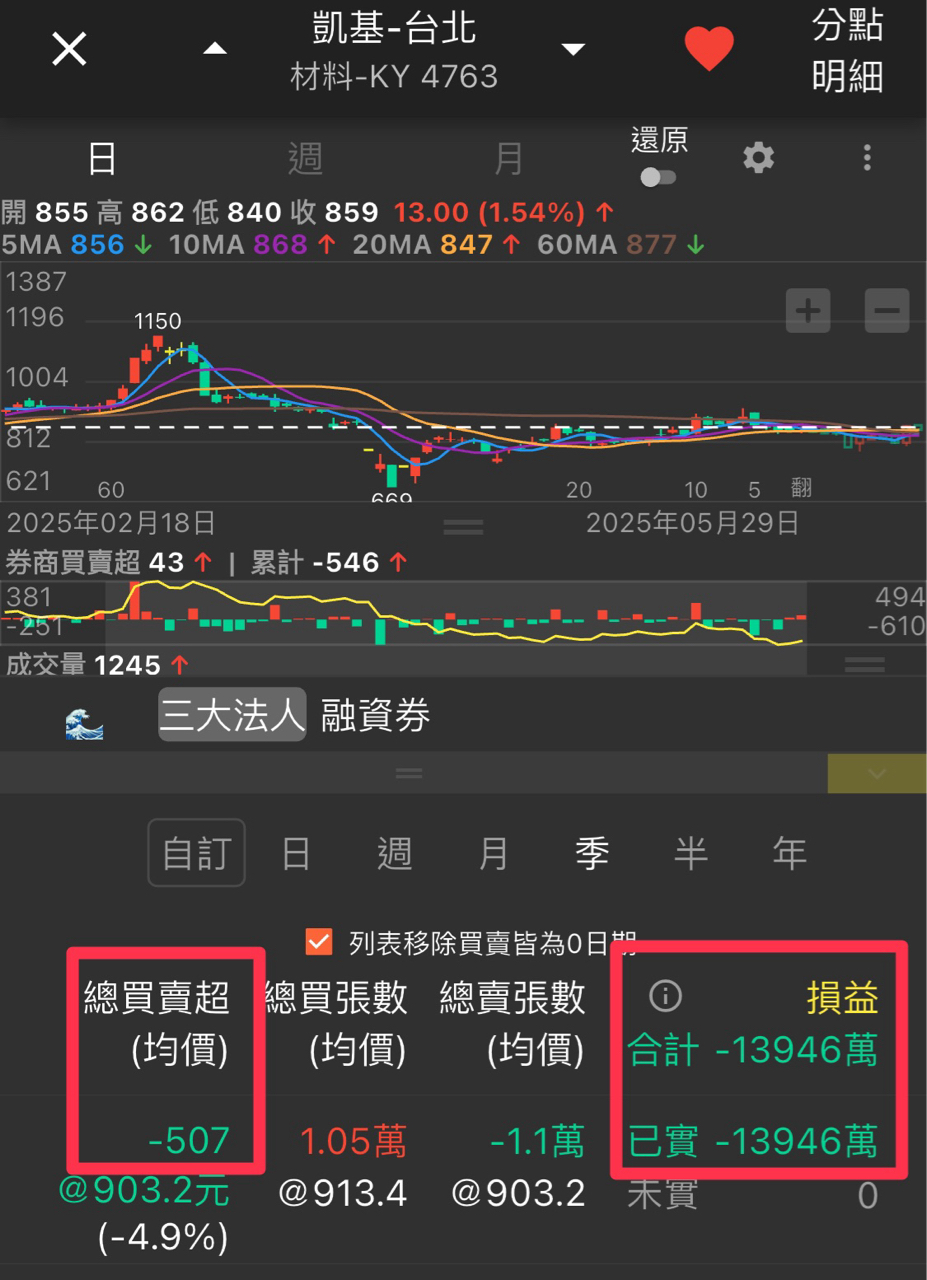The image size is (927, 1280).
Task: Zoom out chart with minus button
Action: click(x=887, y=311)
